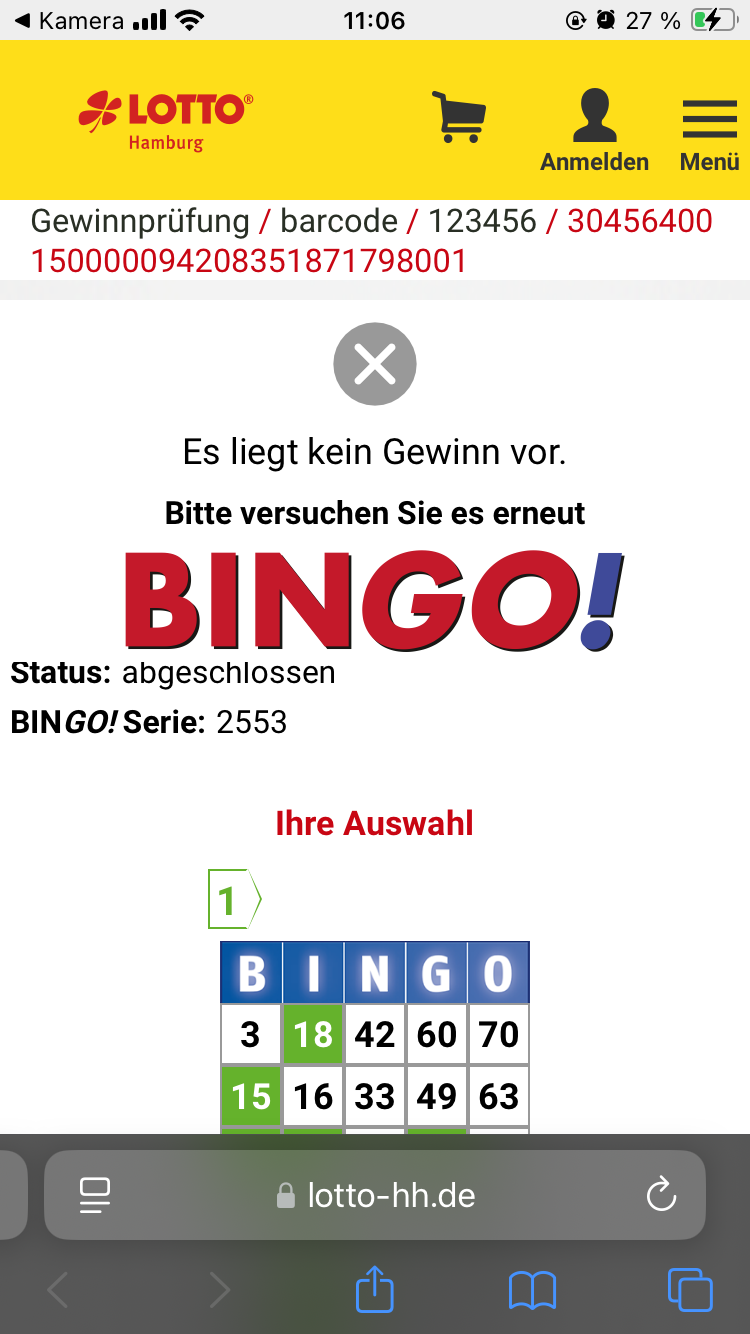Image resolution: width=750 pixels, height=1334 pixels.
Task: Go to LOTTO Hamburg home via logo
Action: coord(166,120)
